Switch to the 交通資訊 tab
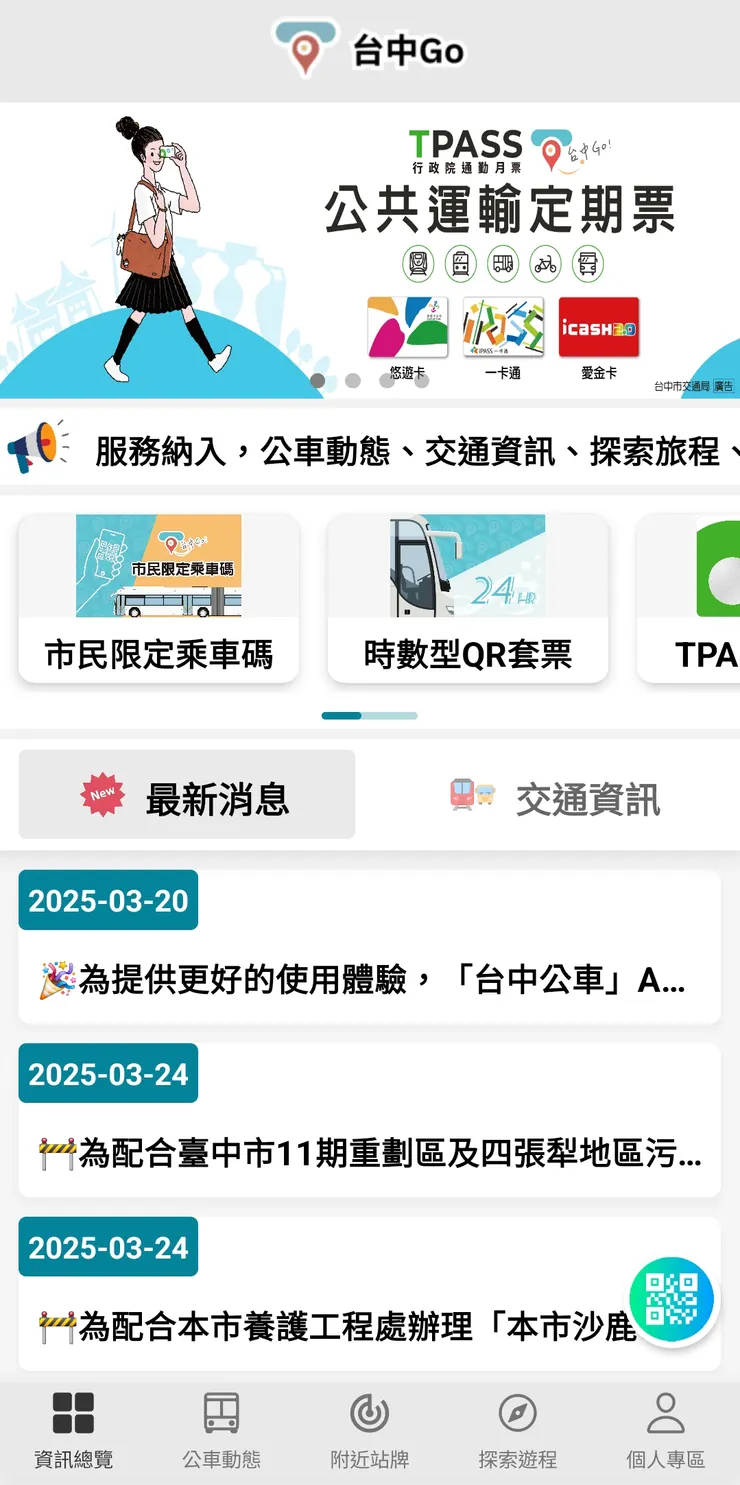 tap(555, 795)
